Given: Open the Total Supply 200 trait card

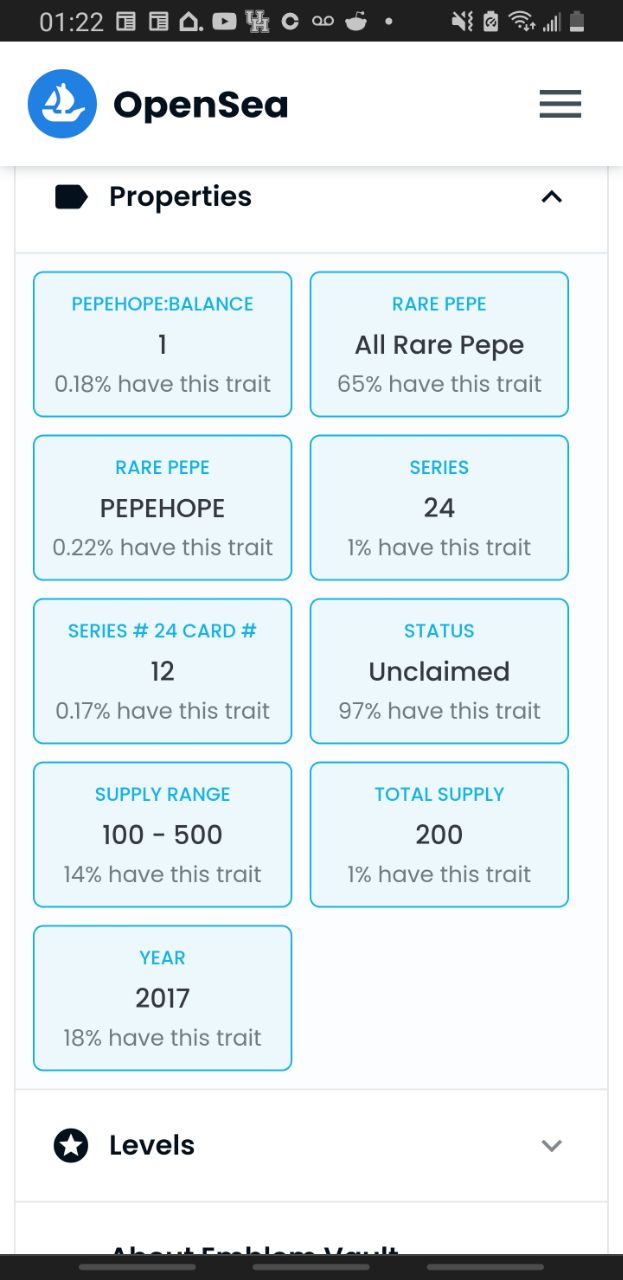Looking at the screenshot, I should coord(439,835).
